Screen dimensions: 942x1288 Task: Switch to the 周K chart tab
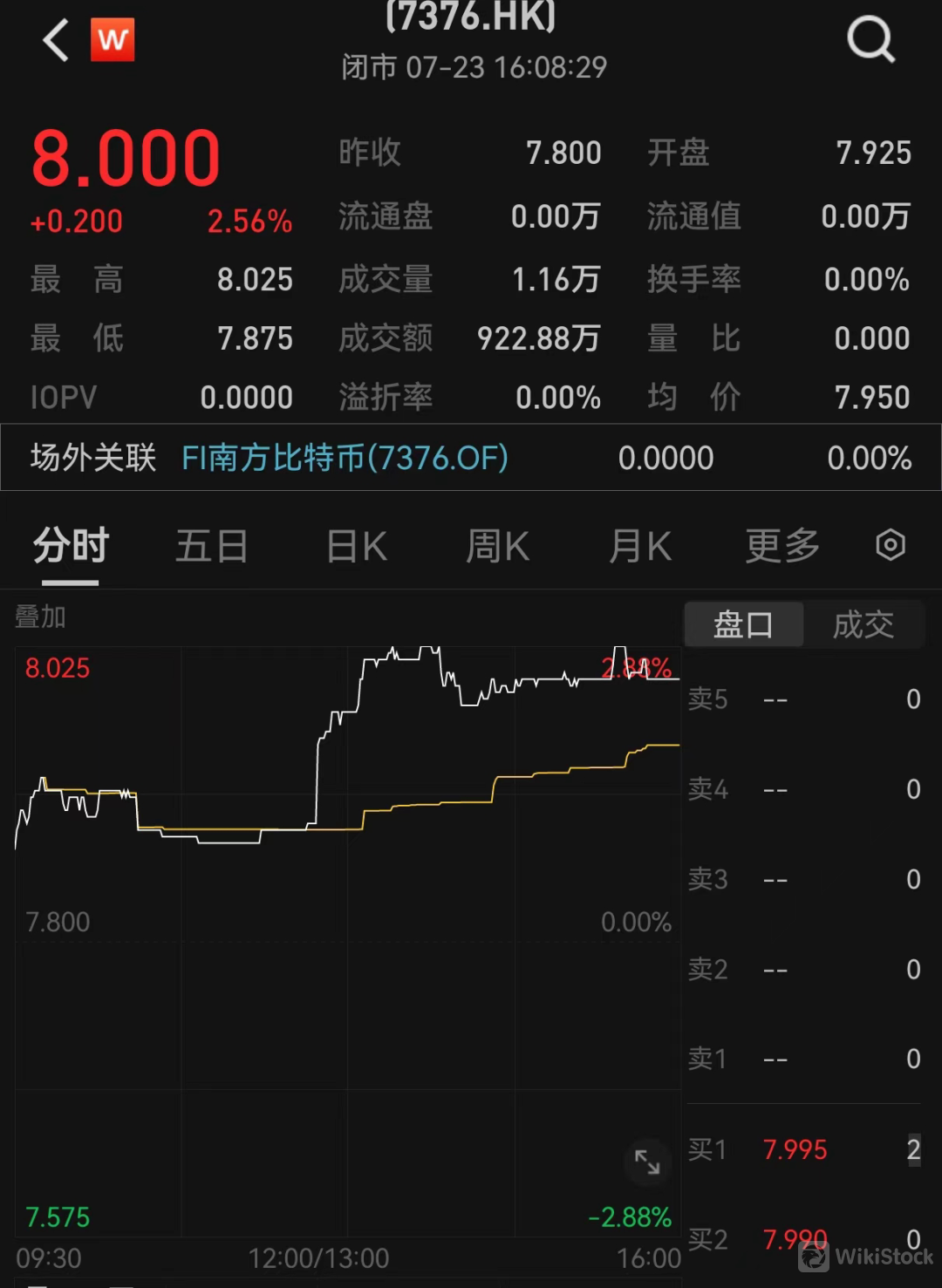[497, 547]
